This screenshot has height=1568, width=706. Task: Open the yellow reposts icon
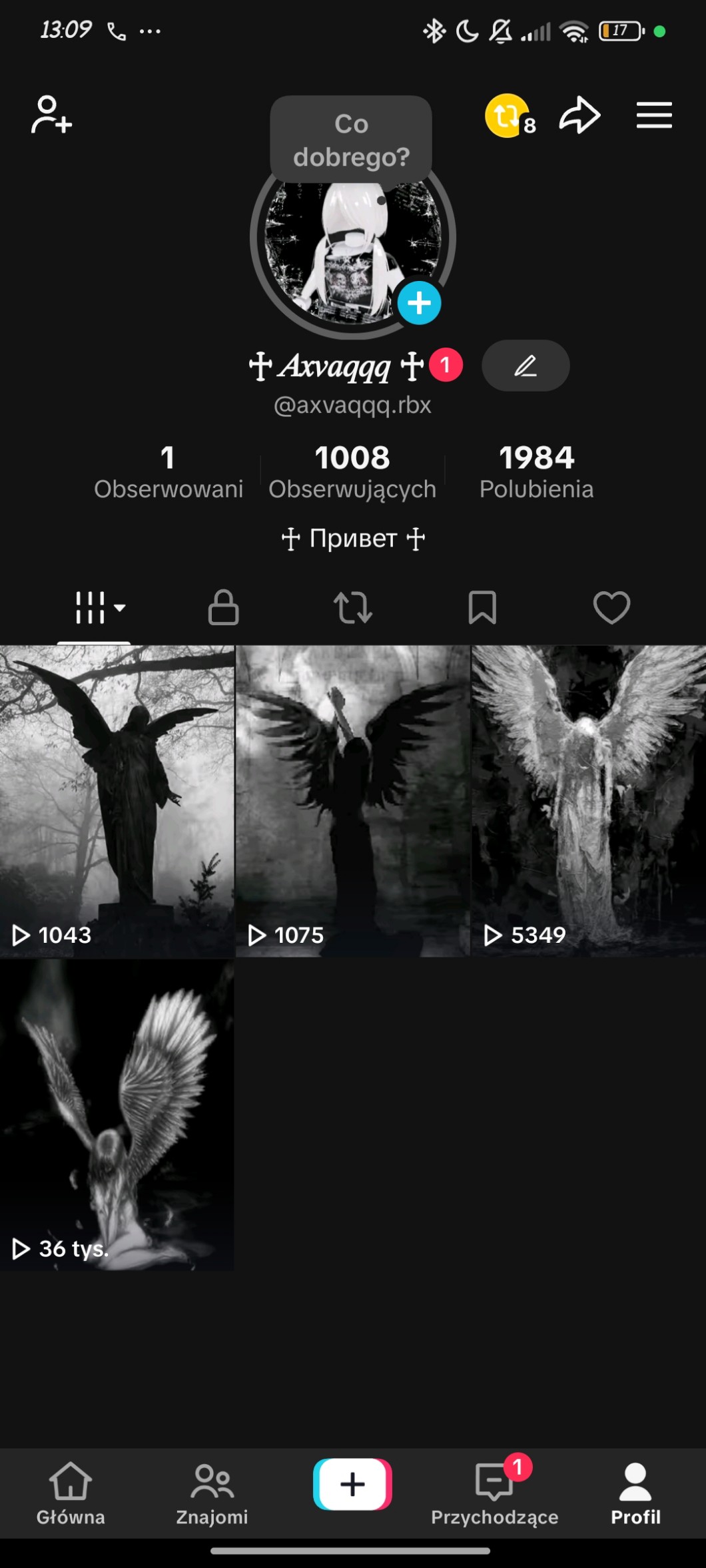tap(508, 116)
